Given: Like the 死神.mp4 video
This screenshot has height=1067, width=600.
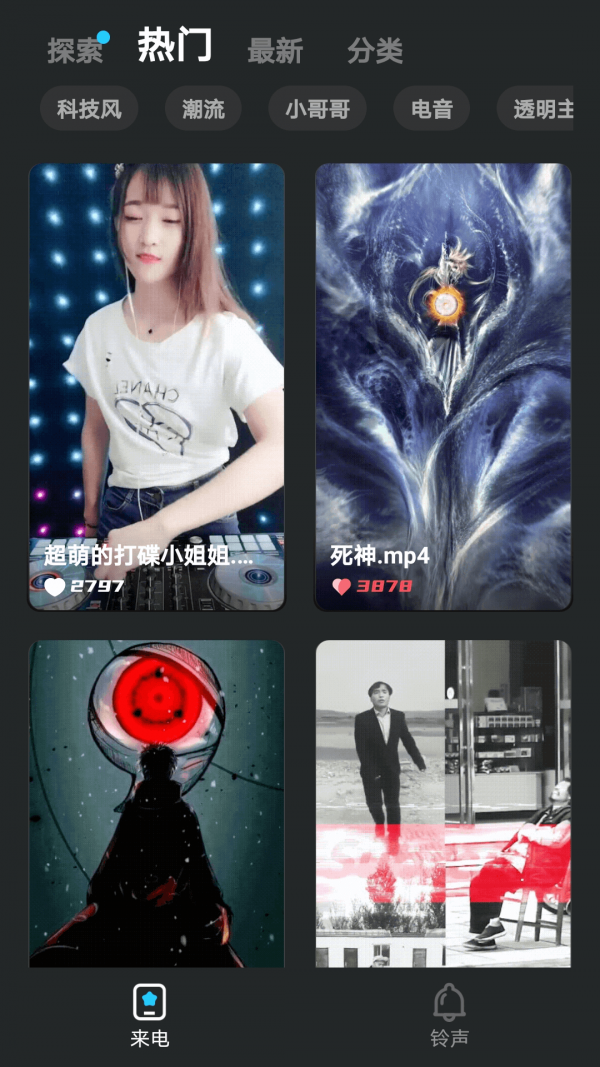Looking at the screenshot, I should [x=342, y=586].
